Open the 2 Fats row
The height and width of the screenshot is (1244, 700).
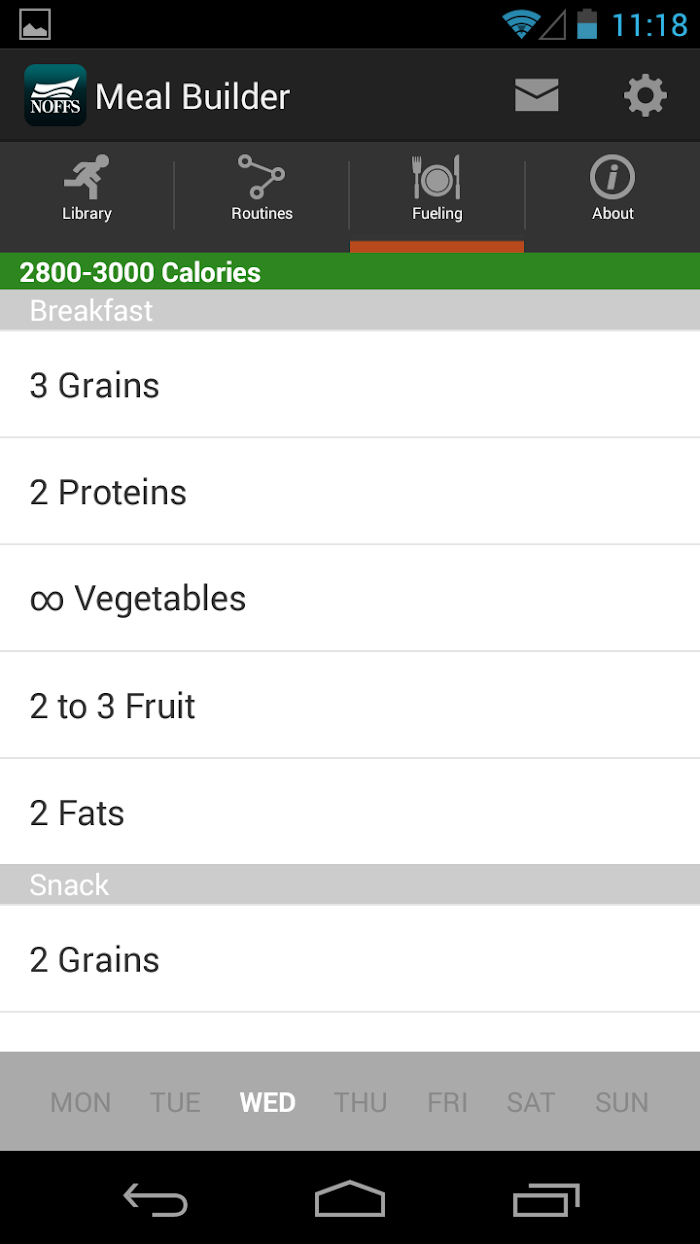[350, 813]
